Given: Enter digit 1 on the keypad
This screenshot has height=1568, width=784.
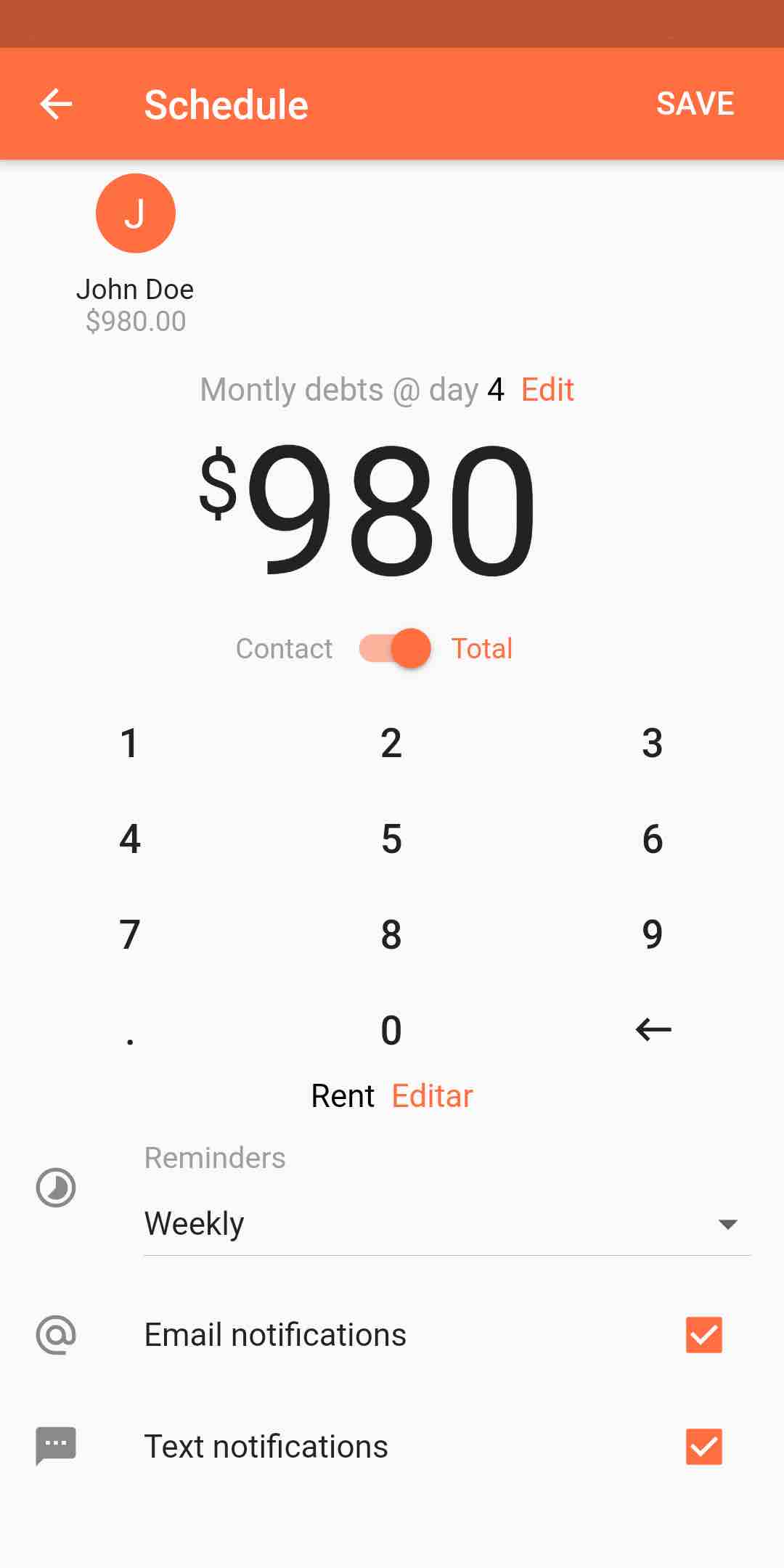Looking at the screenshot, I should 130,743.
